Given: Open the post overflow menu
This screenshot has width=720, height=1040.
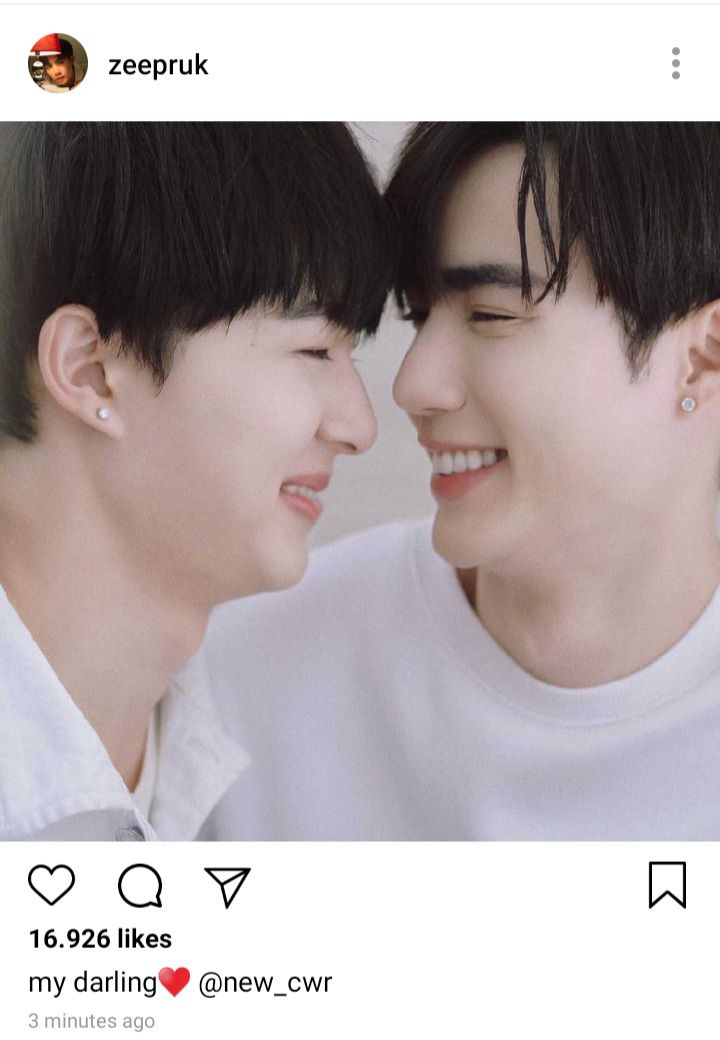Looking at the screenshot, I should 676,63.
